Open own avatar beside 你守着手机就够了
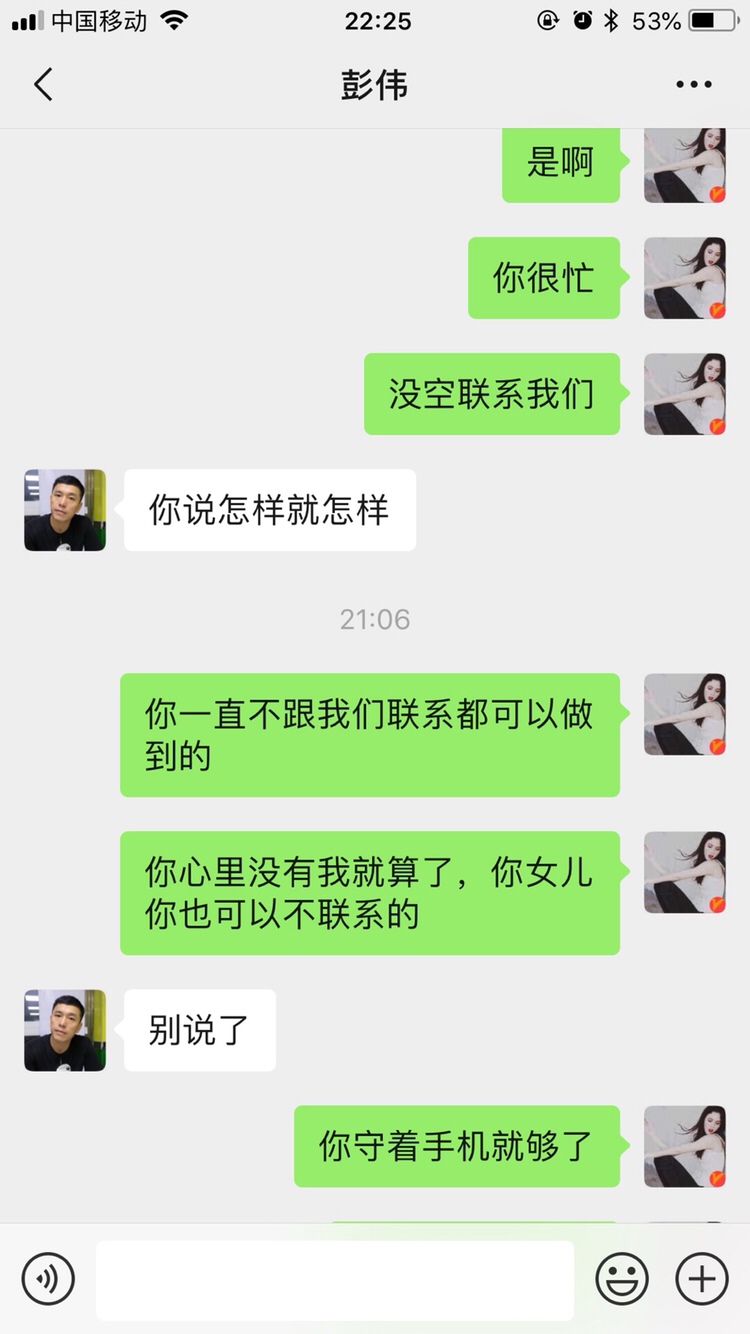The image size is (750, 1334). [x=684, y=1146]
